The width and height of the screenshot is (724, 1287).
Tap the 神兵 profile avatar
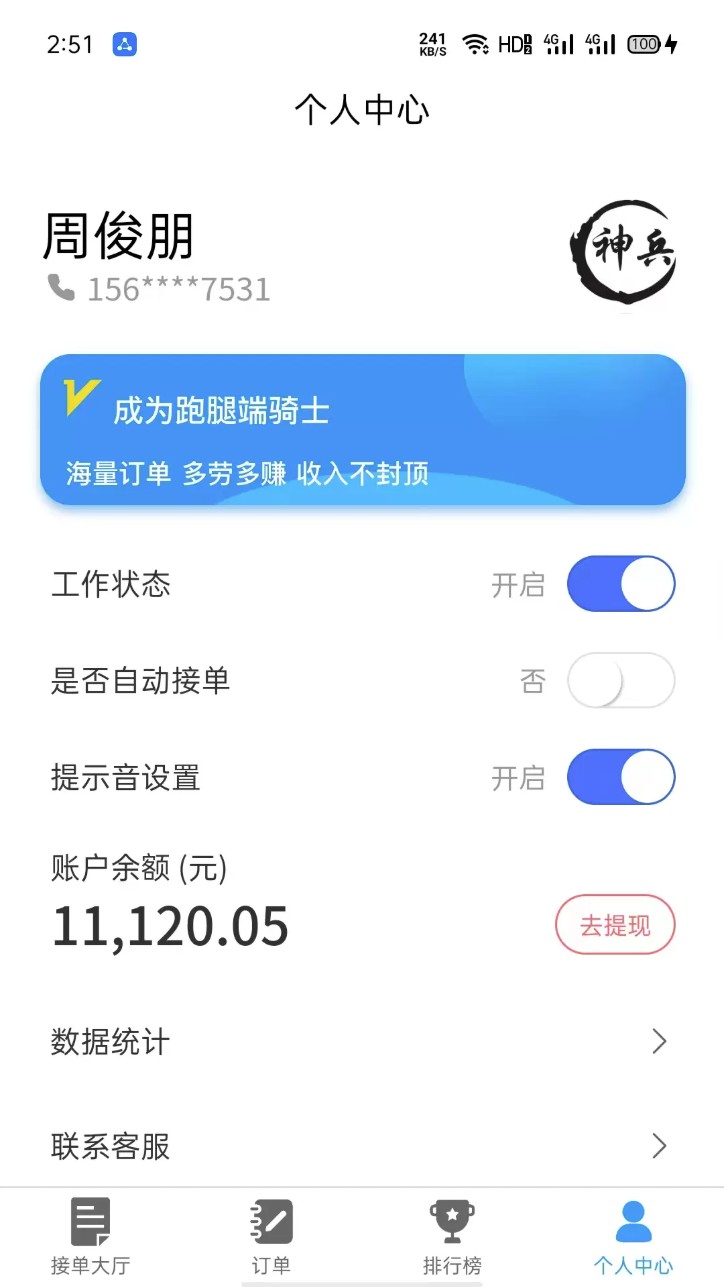point(623,252)
